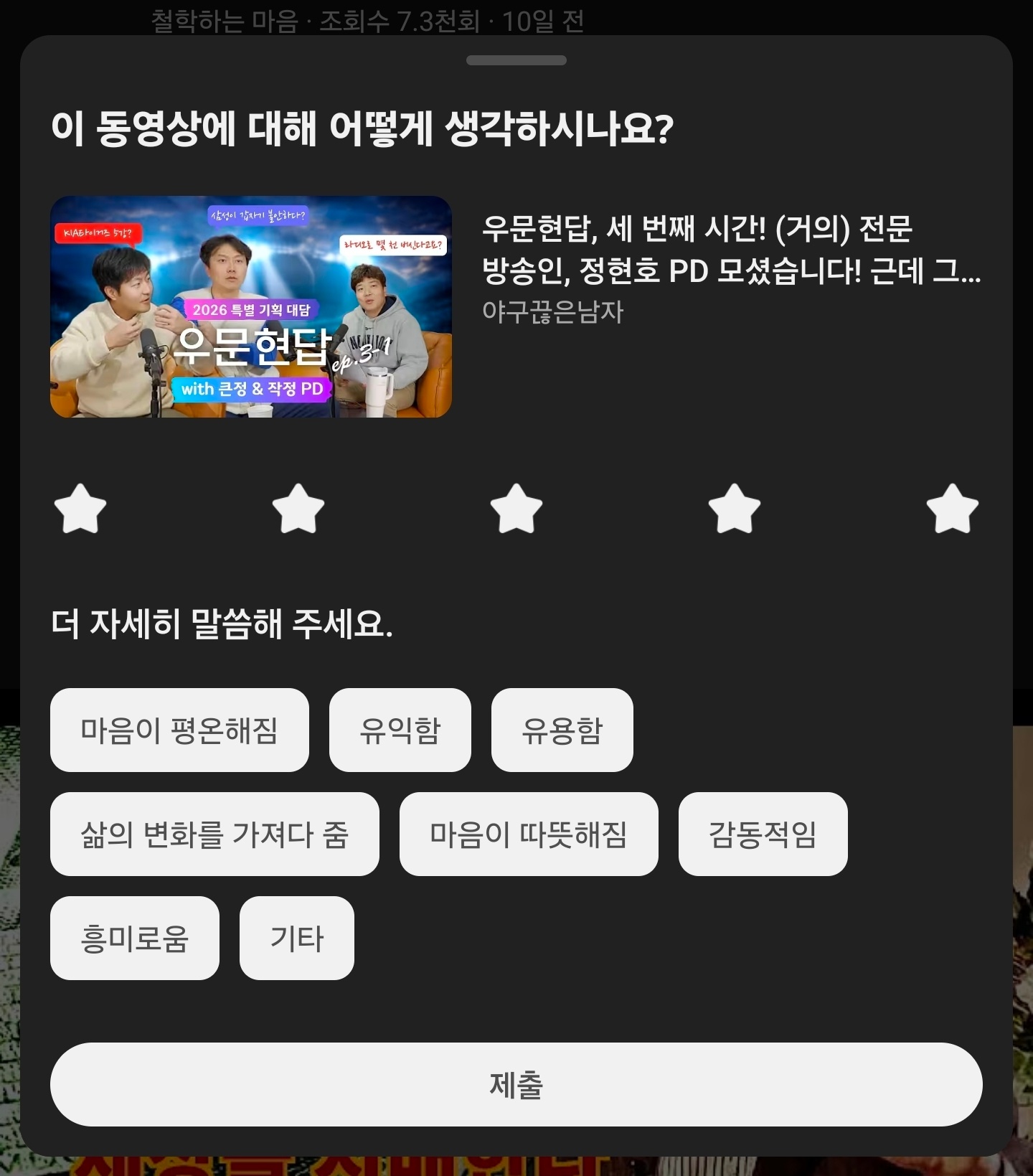Tap the sheet handle at the top
The width and height of the screenshot is (1033, 1176).
click(516, 60)
